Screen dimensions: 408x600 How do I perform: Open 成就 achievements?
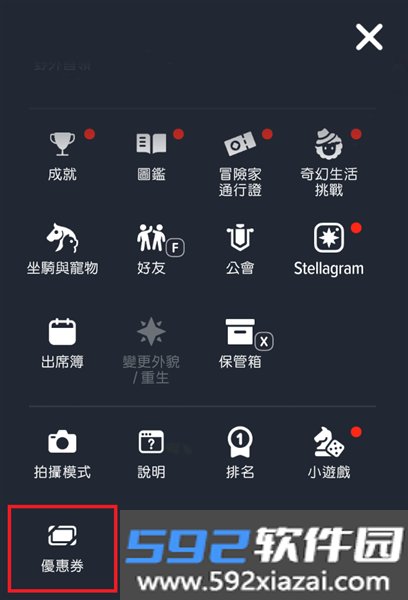pyautogui.click(x=62, y=156)
